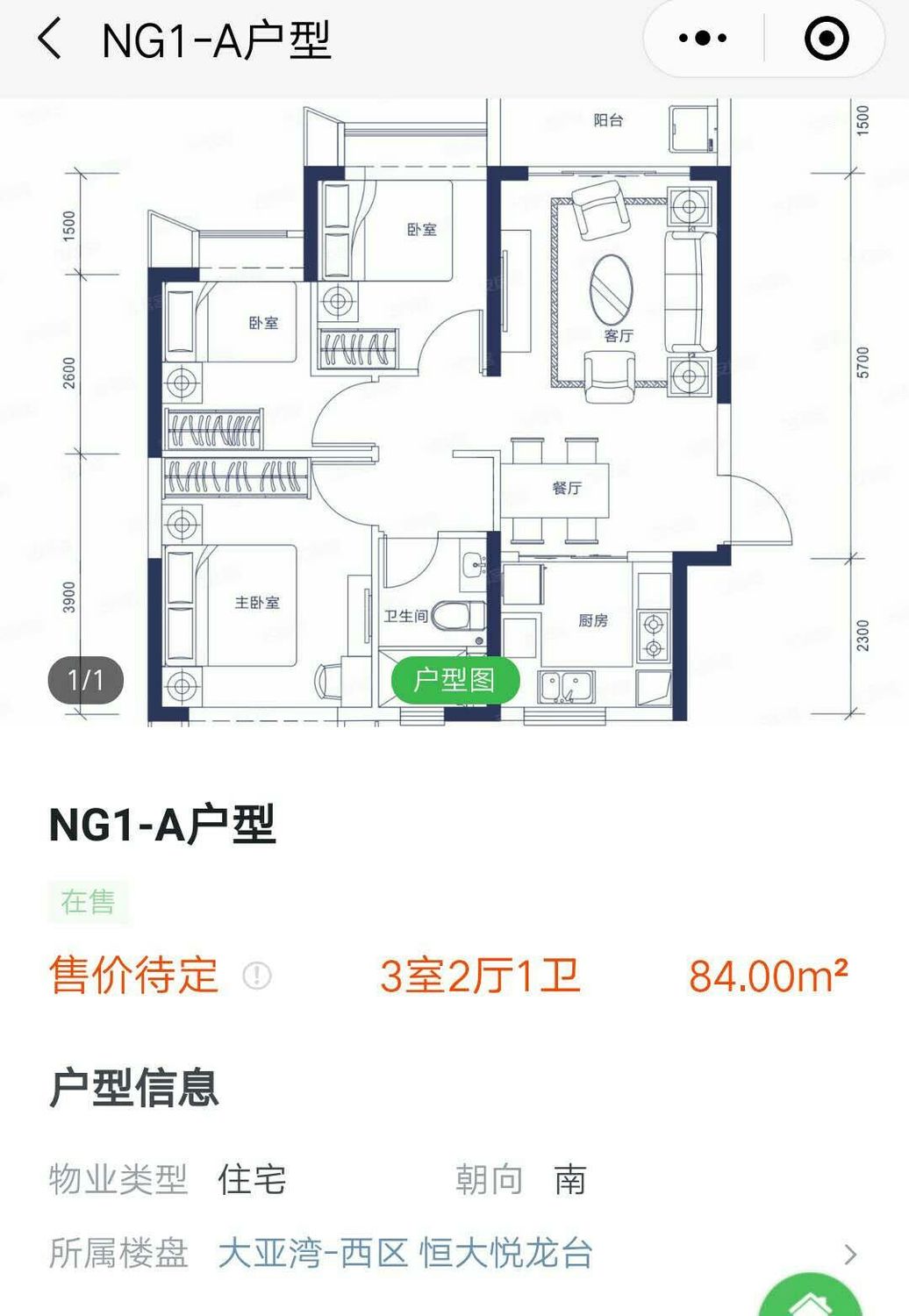
Task: Close the mini program with the circle button
Action: [827, 39]
